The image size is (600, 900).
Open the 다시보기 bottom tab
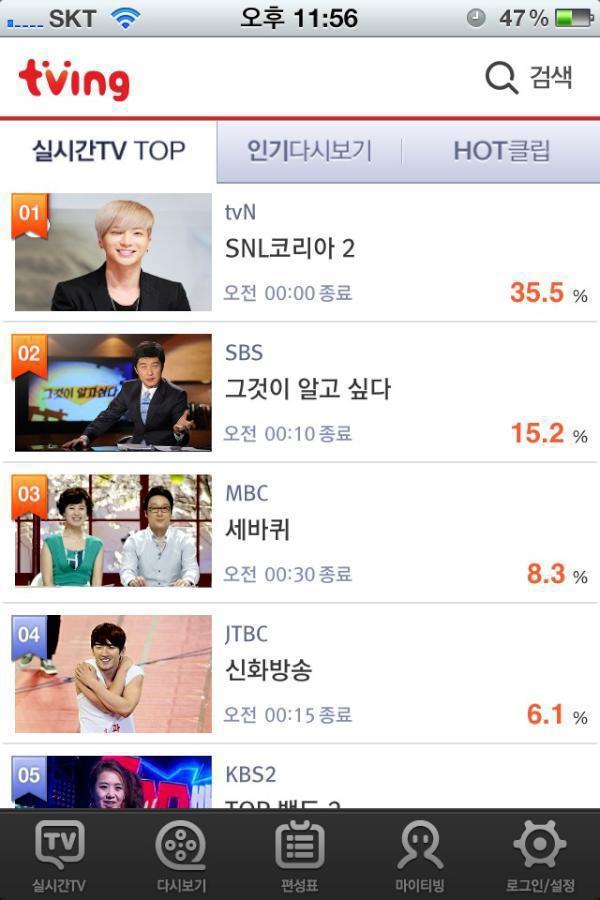click(180, 856)
